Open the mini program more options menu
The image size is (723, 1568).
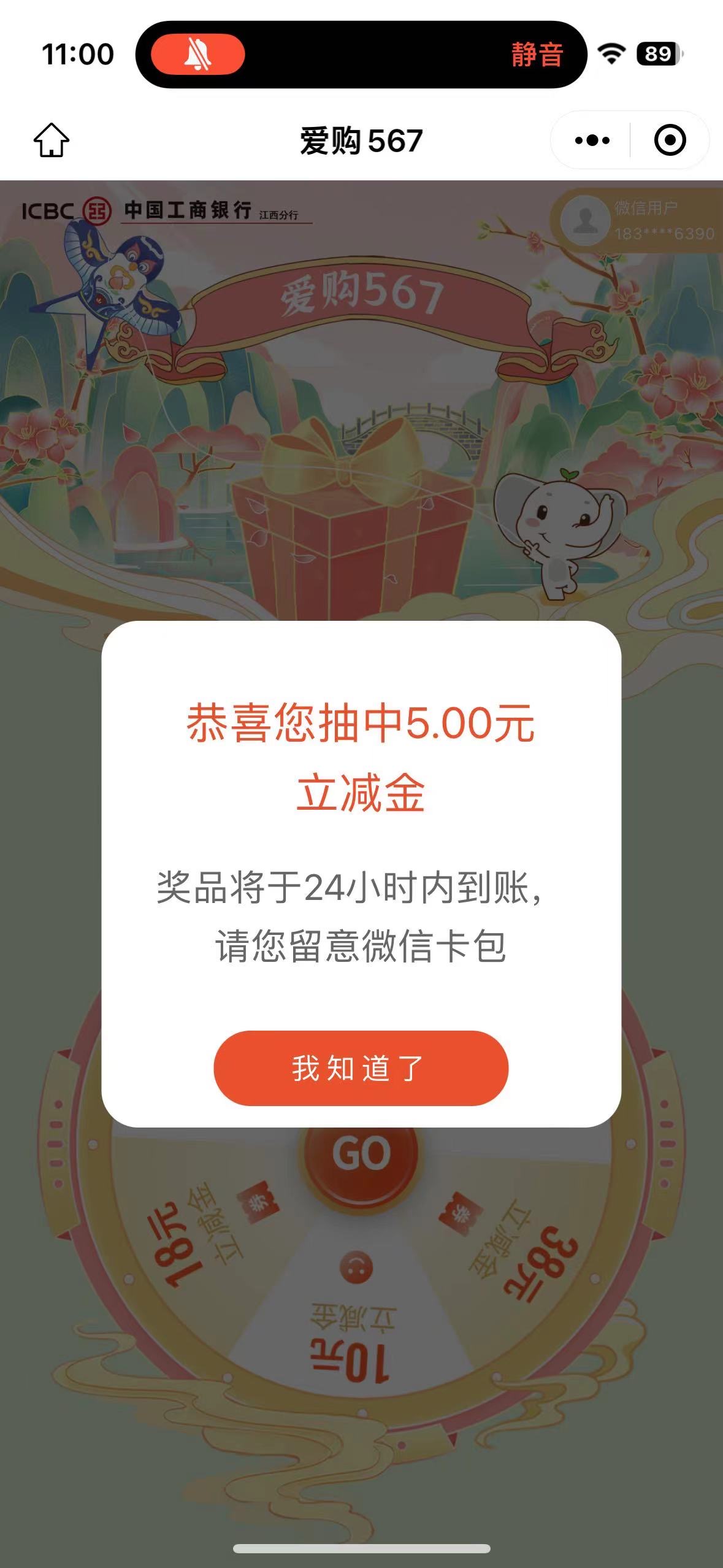[592, 140]
